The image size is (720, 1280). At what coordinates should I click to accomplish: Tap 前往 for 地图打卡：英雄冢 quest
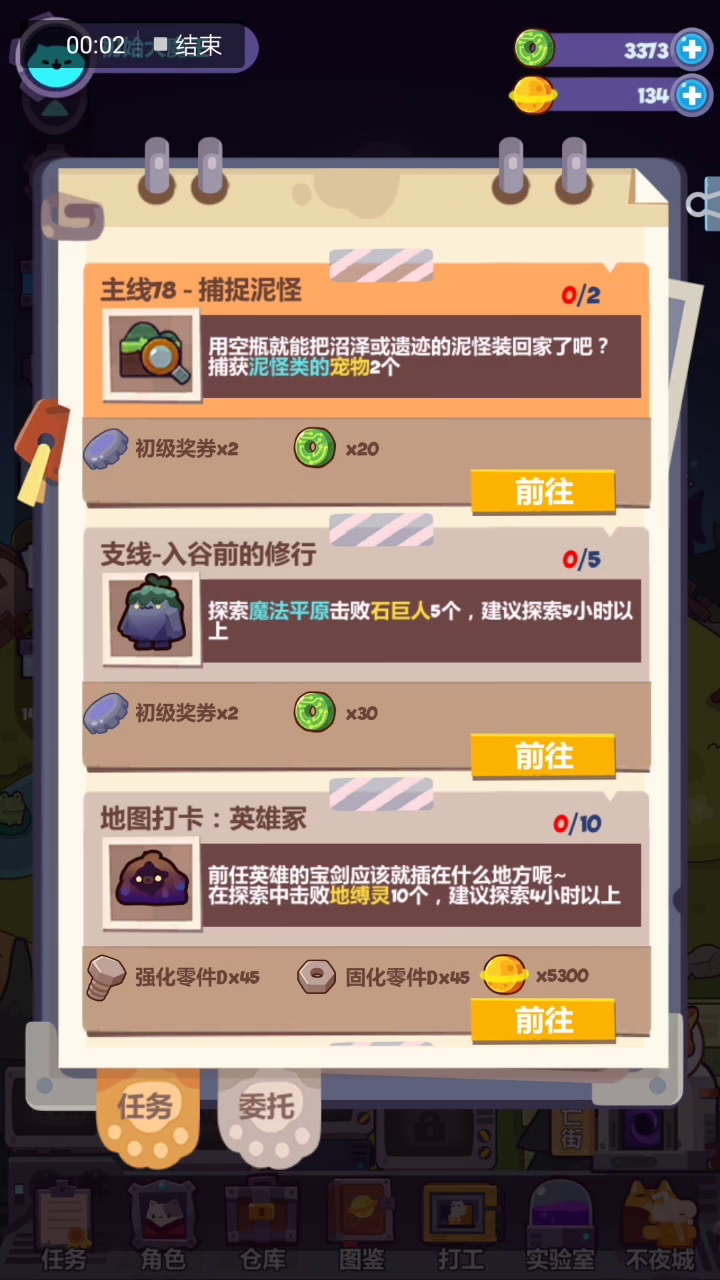pyautogui.click(x=543, y=1020)
